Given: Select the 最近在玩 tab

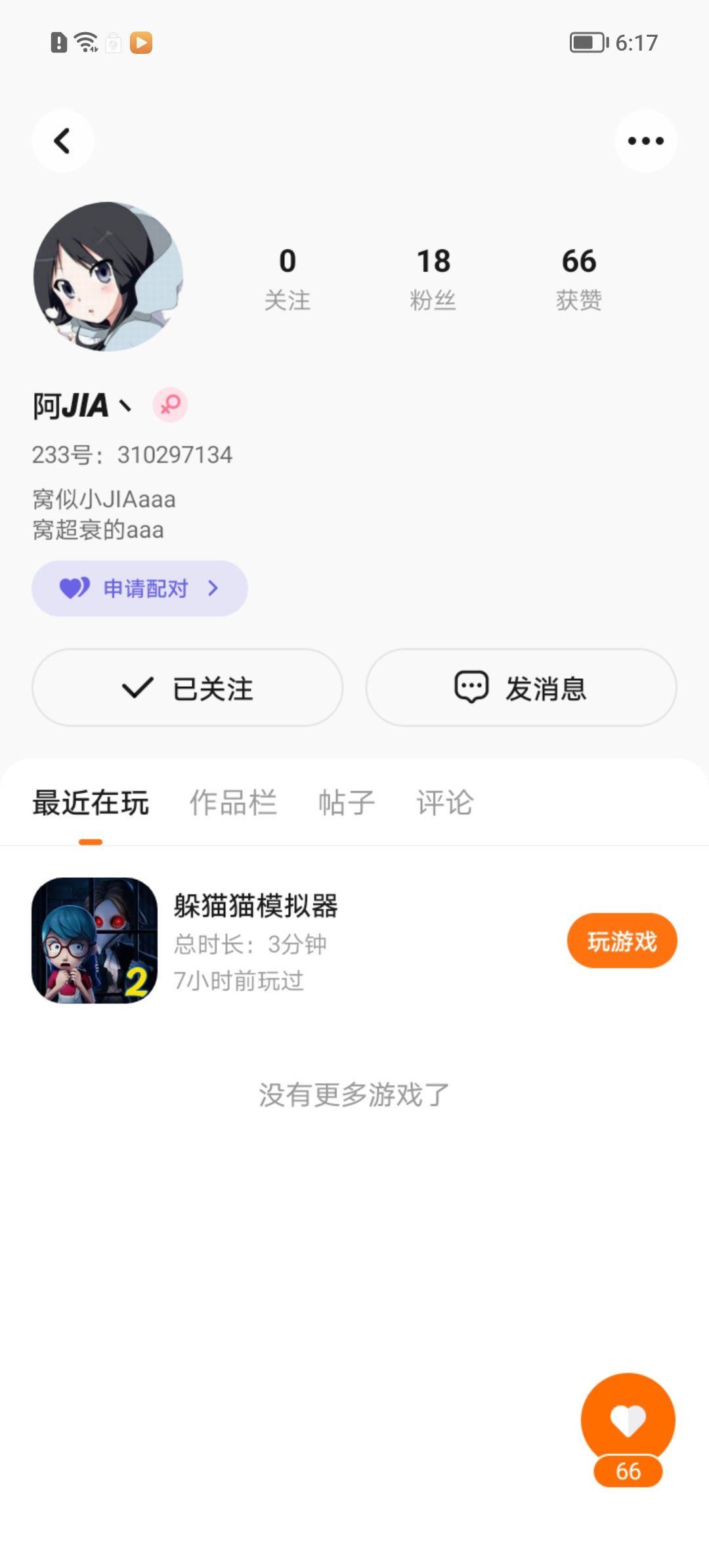Looking at the screenshot, I should (91, 802).
